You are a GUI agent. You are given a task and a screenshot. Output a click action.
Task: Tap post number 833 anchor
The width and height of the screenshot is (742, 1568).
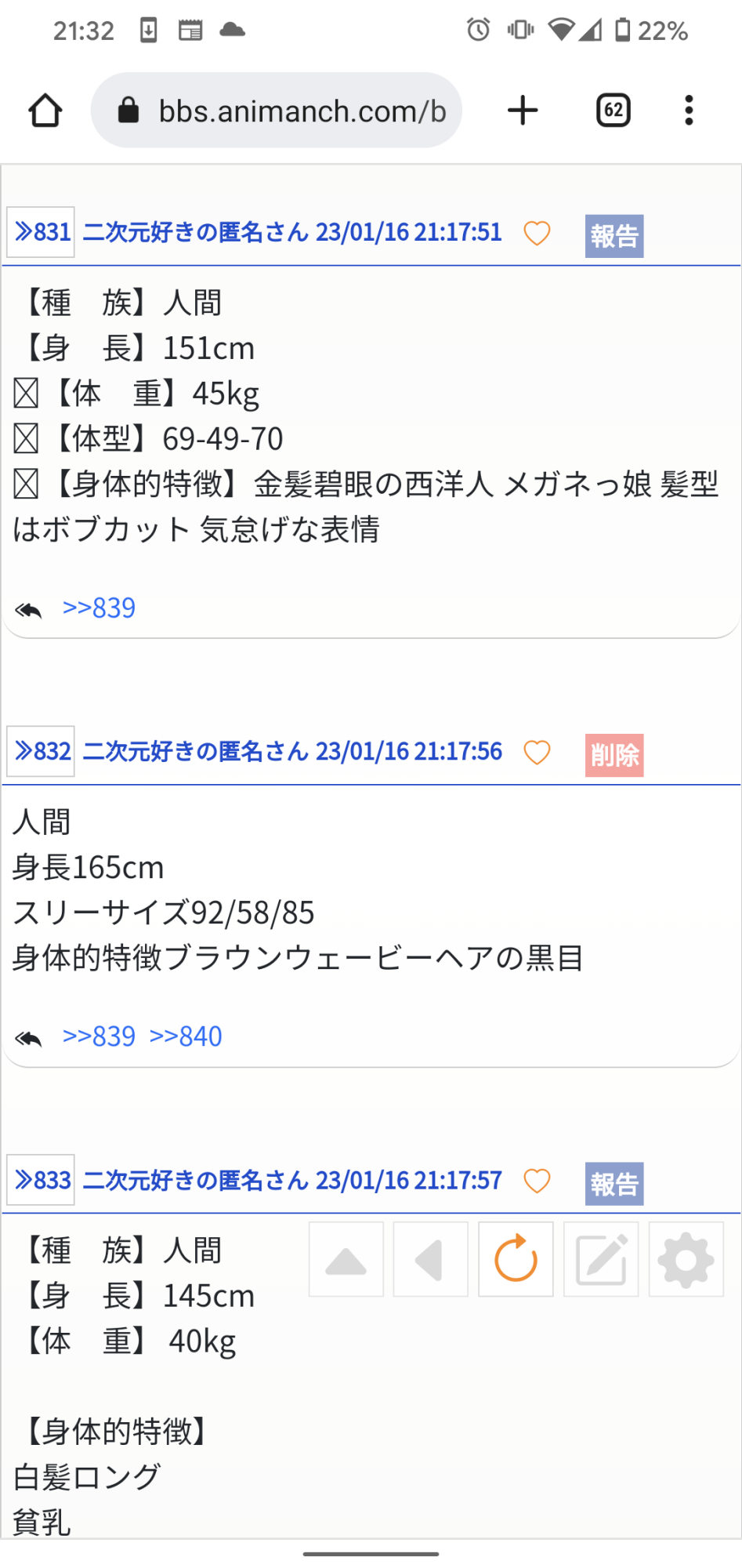[42, 1180]
